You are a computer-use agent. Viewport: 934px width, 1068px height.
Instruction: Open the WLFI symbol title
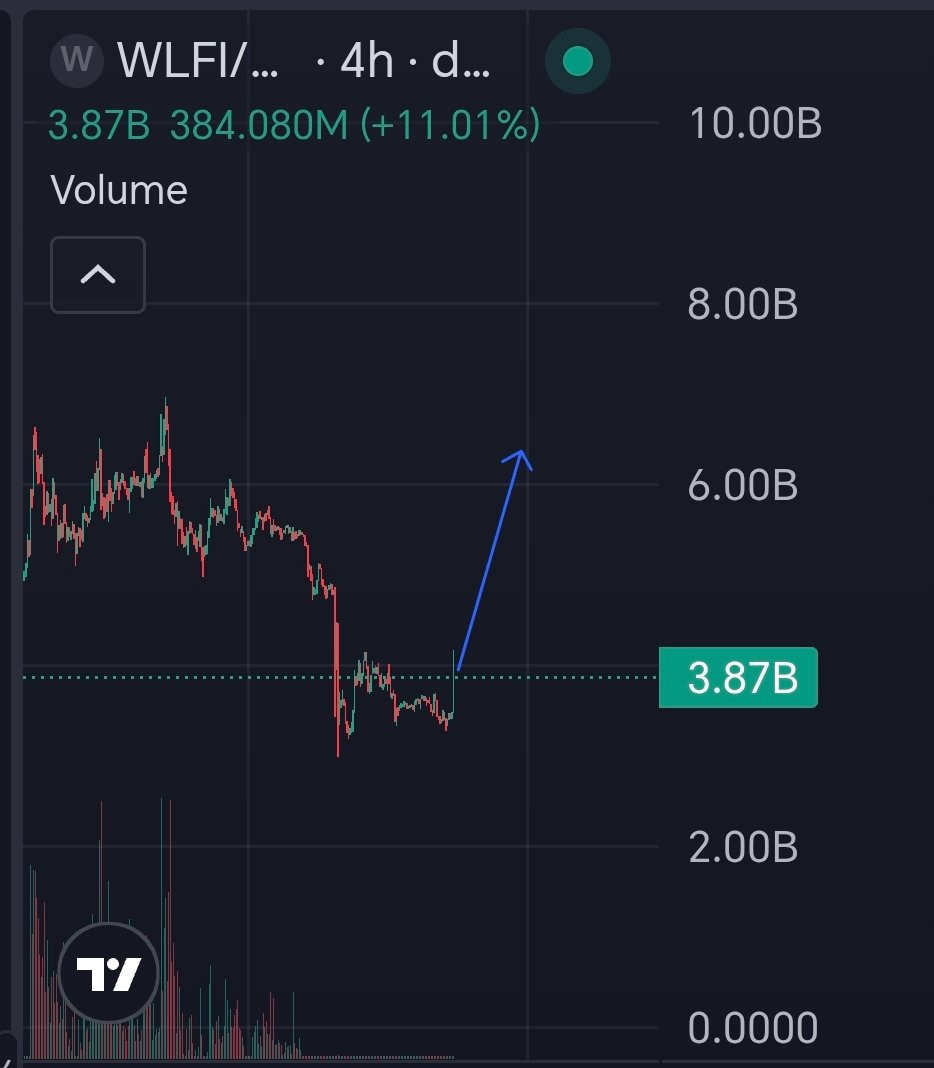coord(198,61)
